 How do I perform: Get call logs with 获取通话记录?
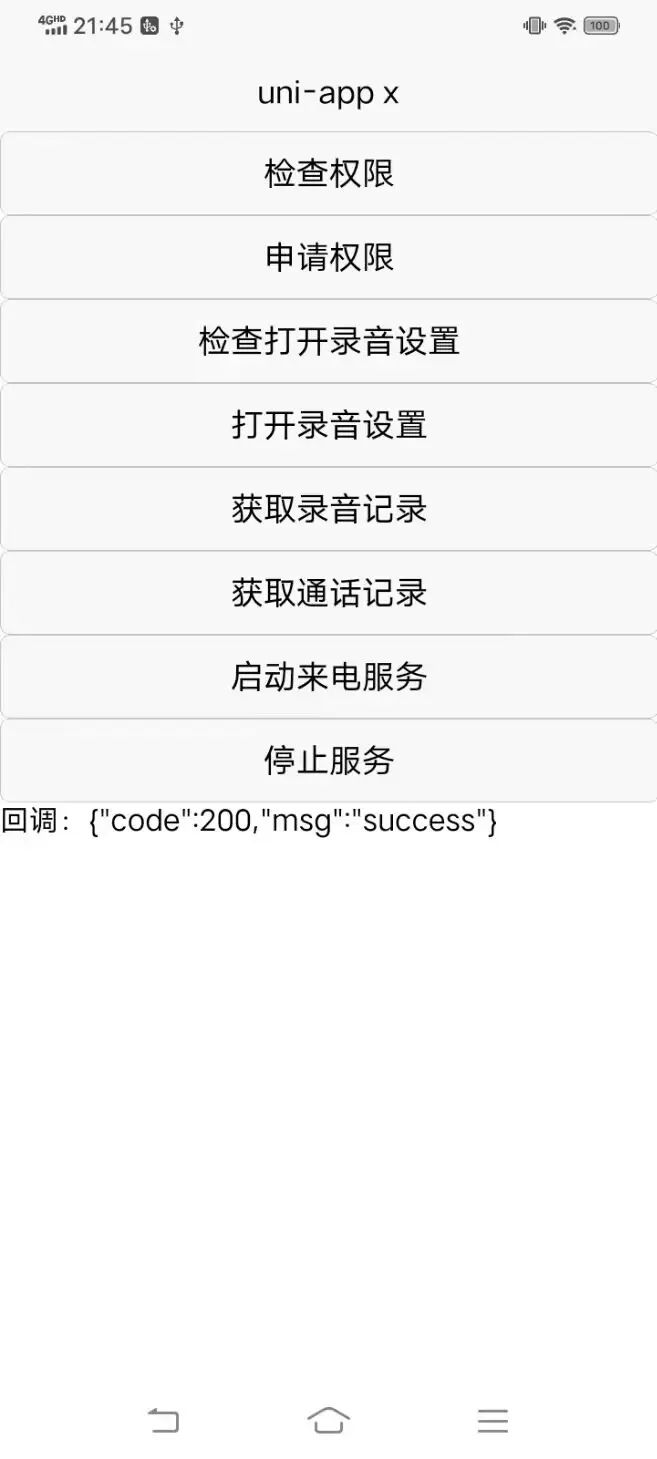click(x=328, y=593)
